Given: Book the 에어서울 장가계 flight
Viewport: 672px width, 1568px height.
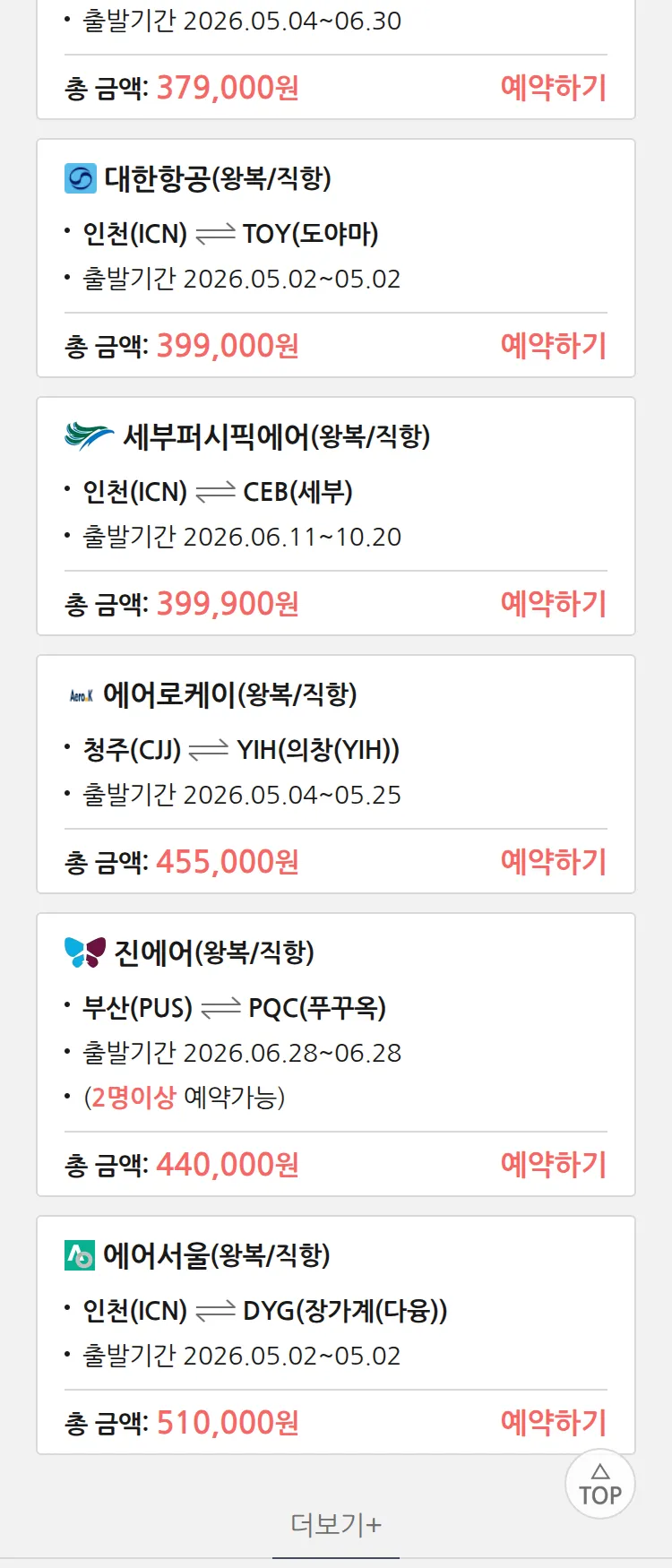Looking at the screenshot, I should point(553,1423).
